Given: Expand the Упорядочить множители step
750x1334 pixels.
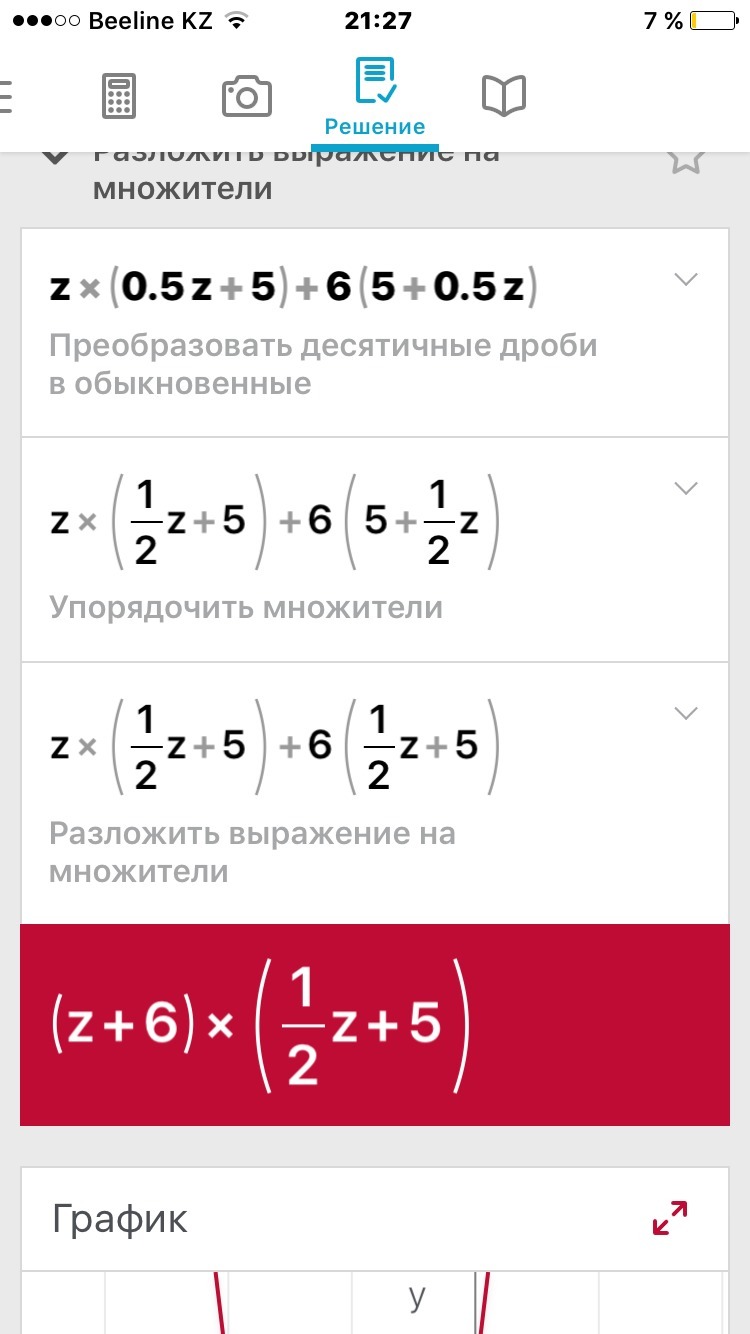Looking at the screenshot, I should [686, 488].
